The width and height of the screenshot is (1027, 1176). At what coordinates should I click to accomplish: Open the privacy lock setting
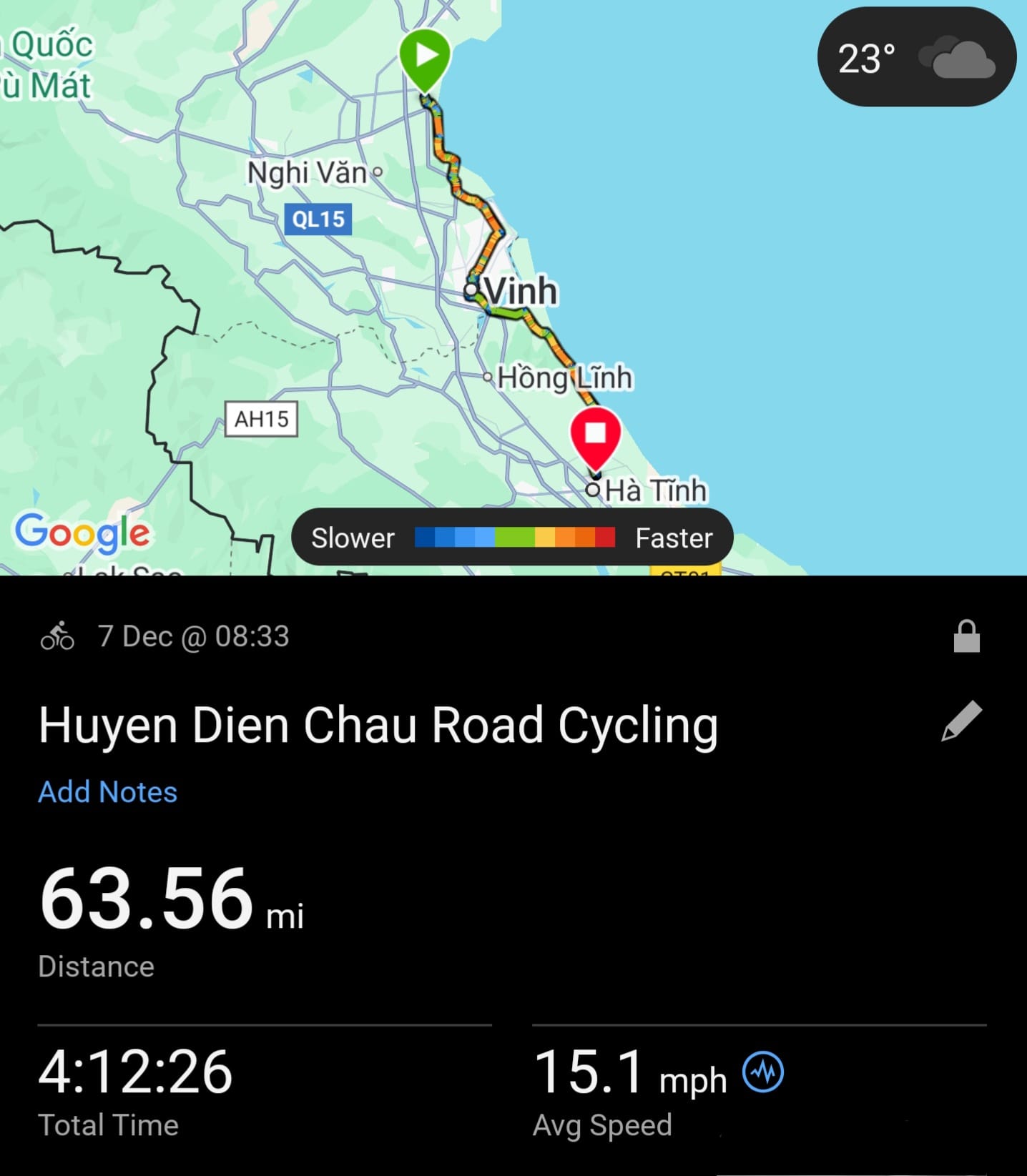(966, 636)
